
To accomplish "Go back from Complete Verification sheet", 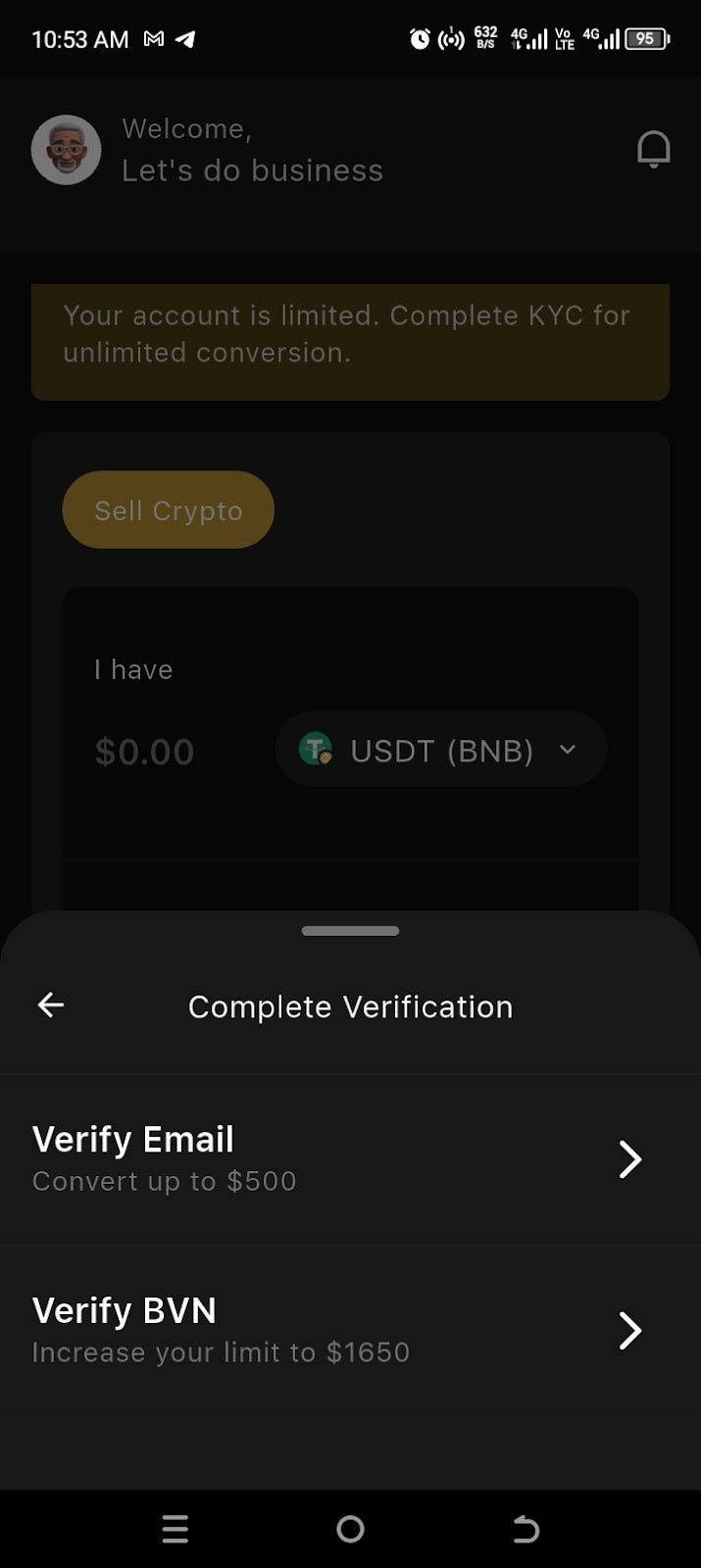I will pyautogui.click(x=51, y=1004).
